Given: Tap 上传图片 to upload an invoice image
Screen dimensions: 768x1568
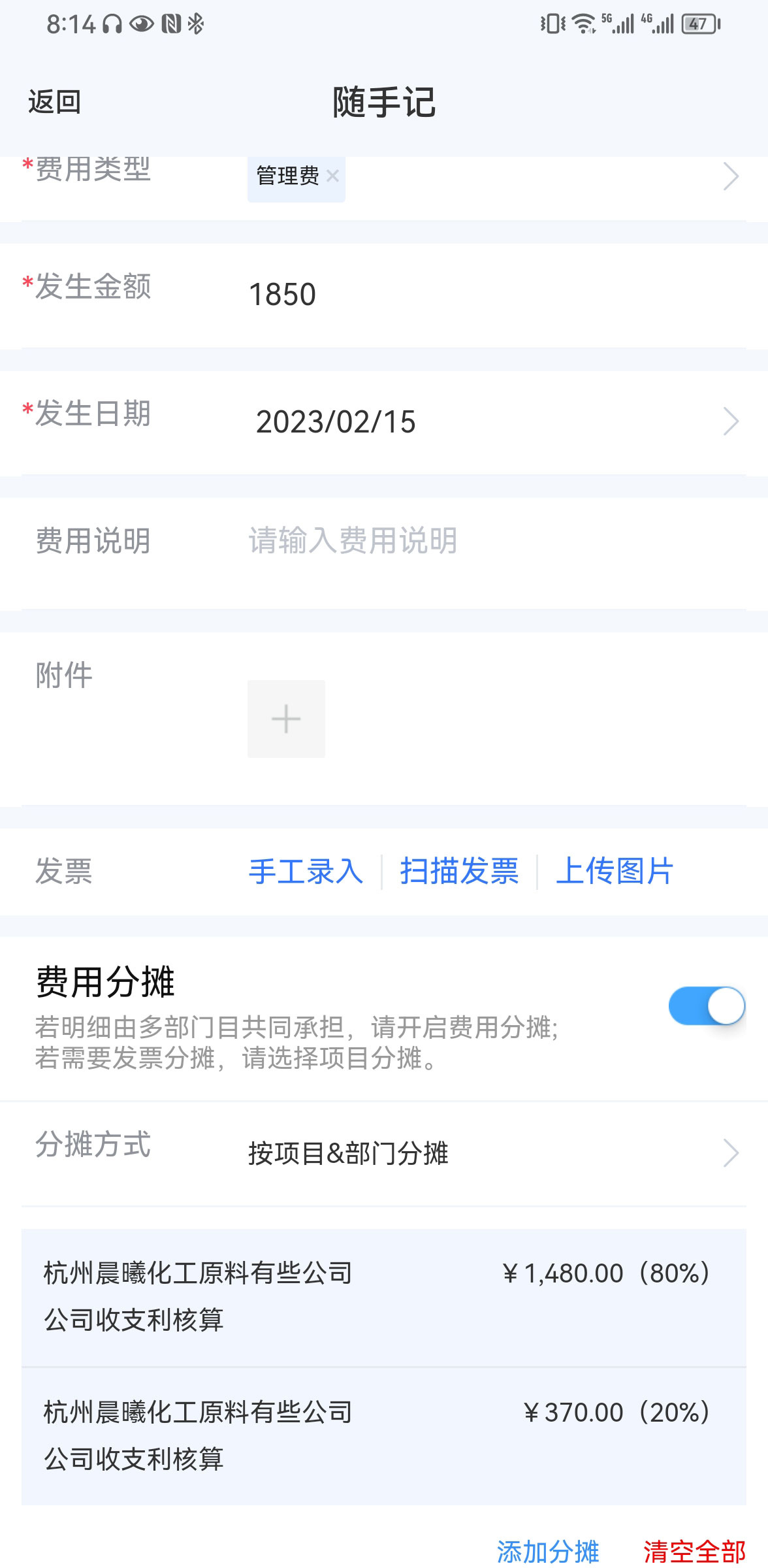Looking at the screenshot, I should tap(614, 872).
